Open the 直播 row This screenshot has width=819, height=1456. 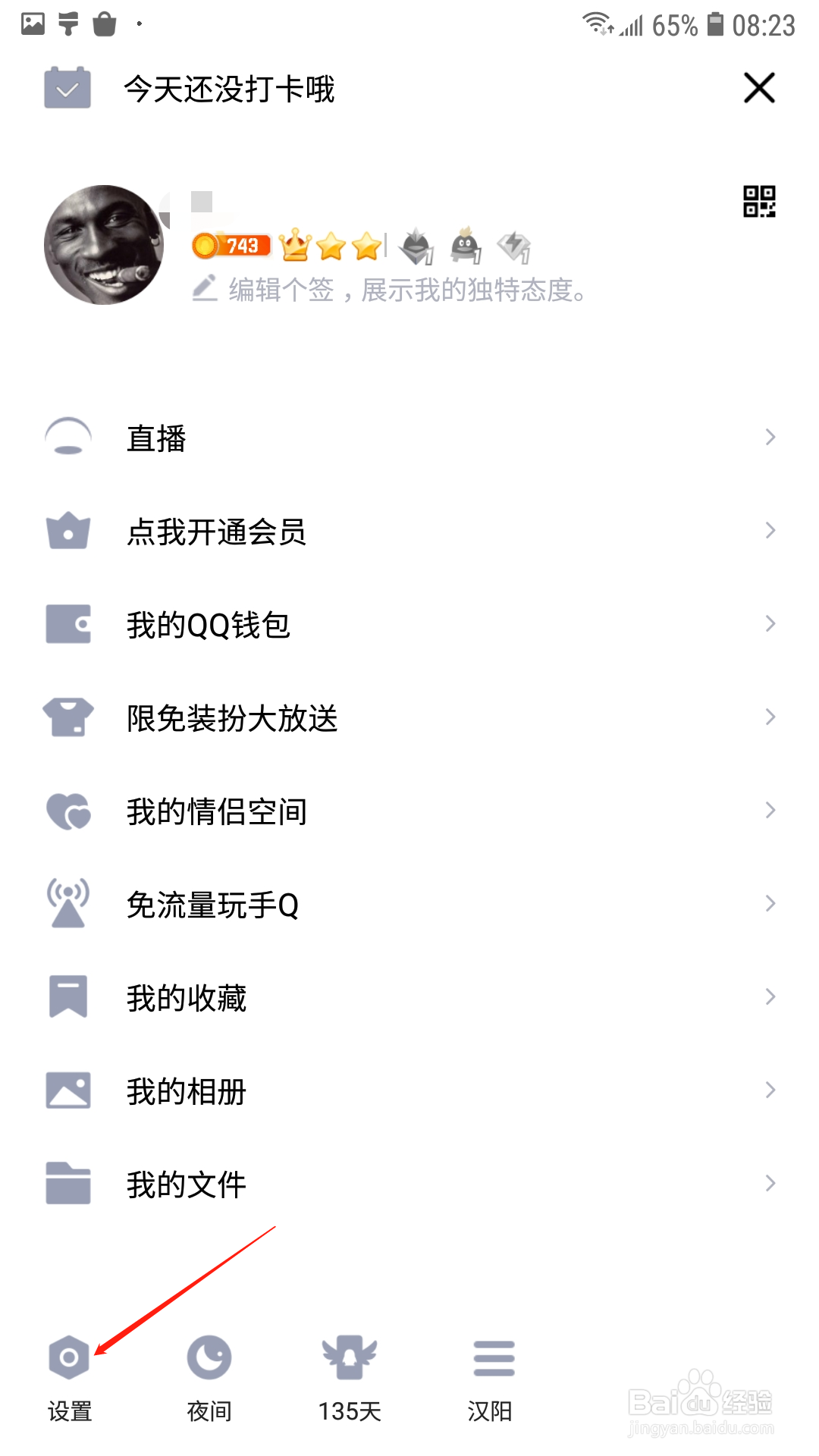(x=409, y=438)
